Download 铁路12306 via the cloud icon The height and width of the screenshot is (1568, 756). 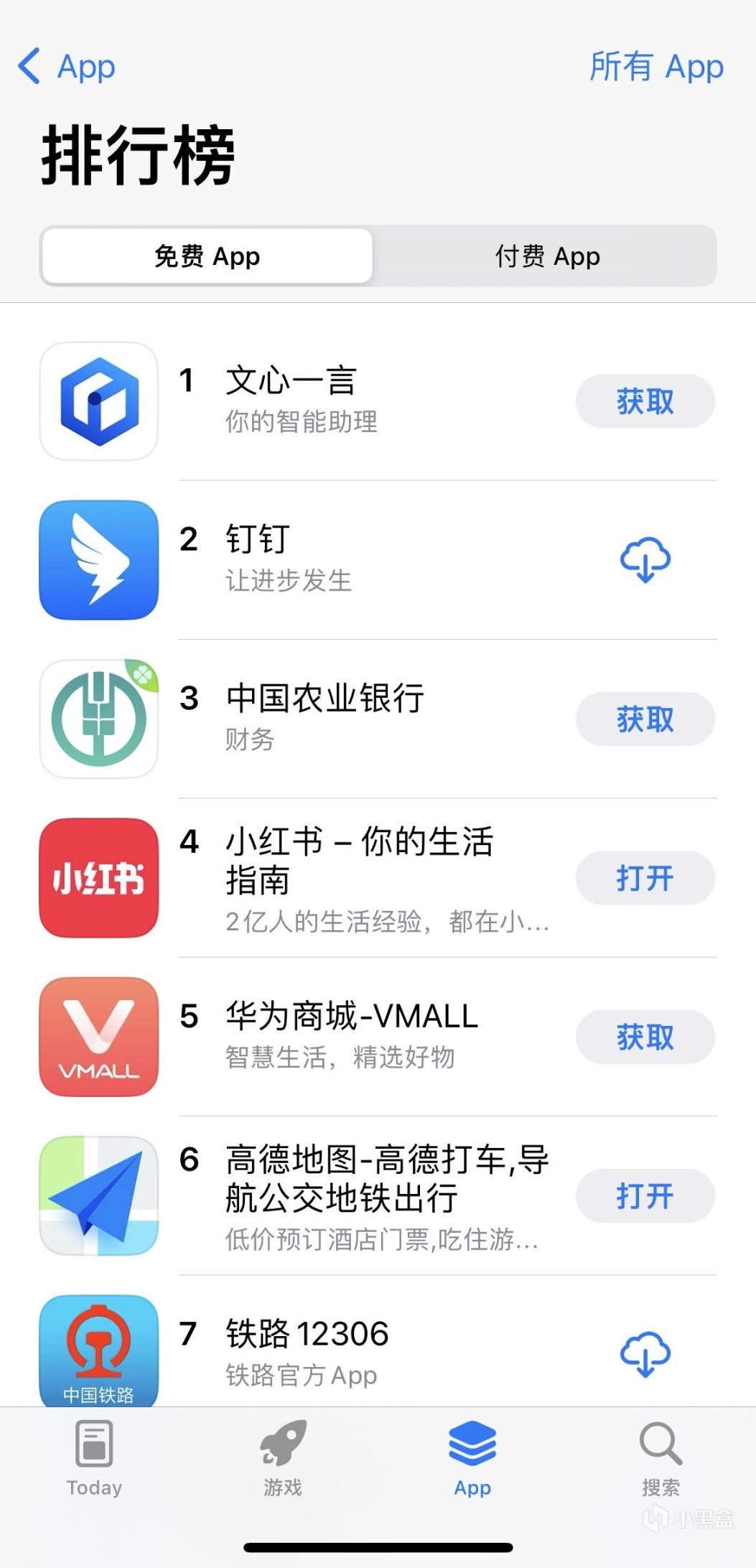(x=645, y=1354)
